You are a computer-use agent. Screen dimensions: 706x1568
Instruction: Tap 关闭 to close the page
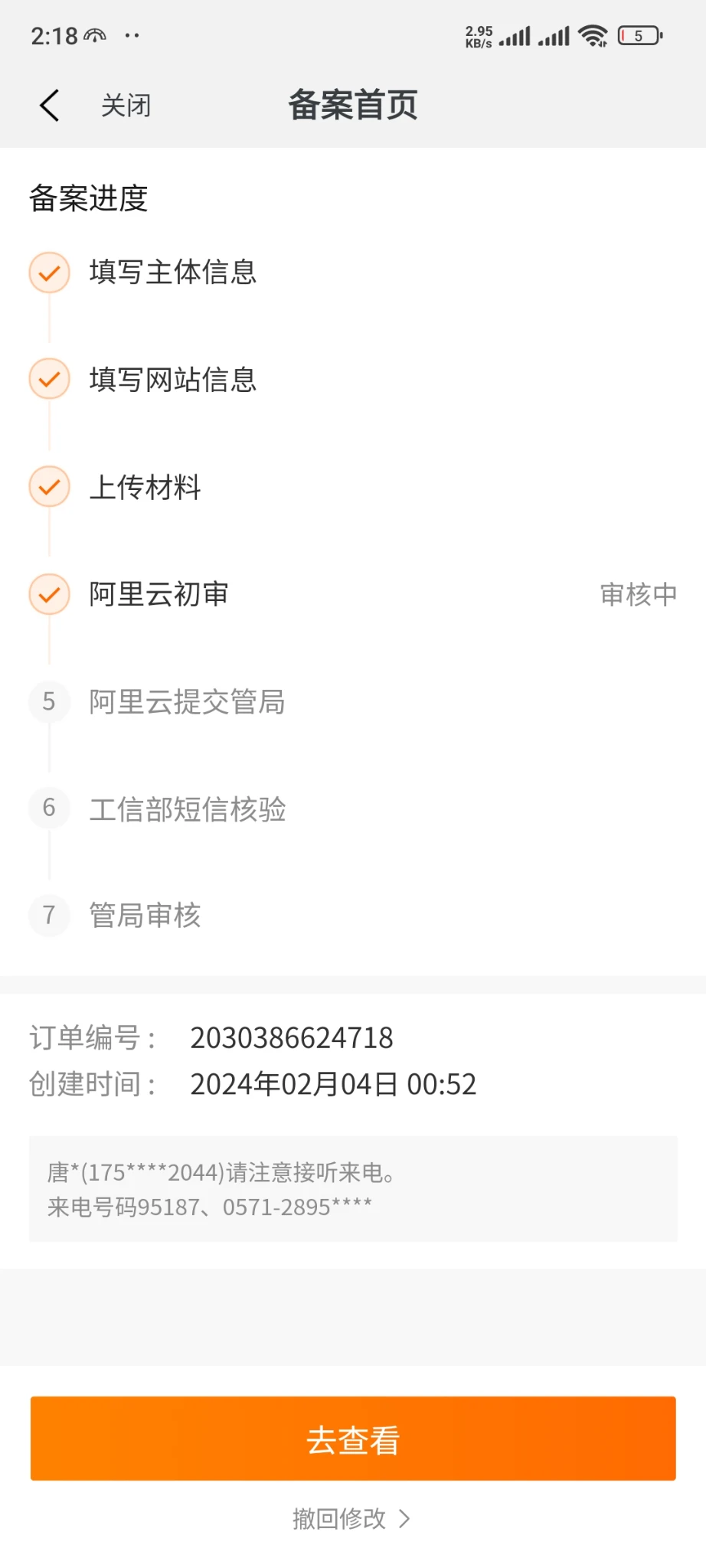tap(126, 106)
